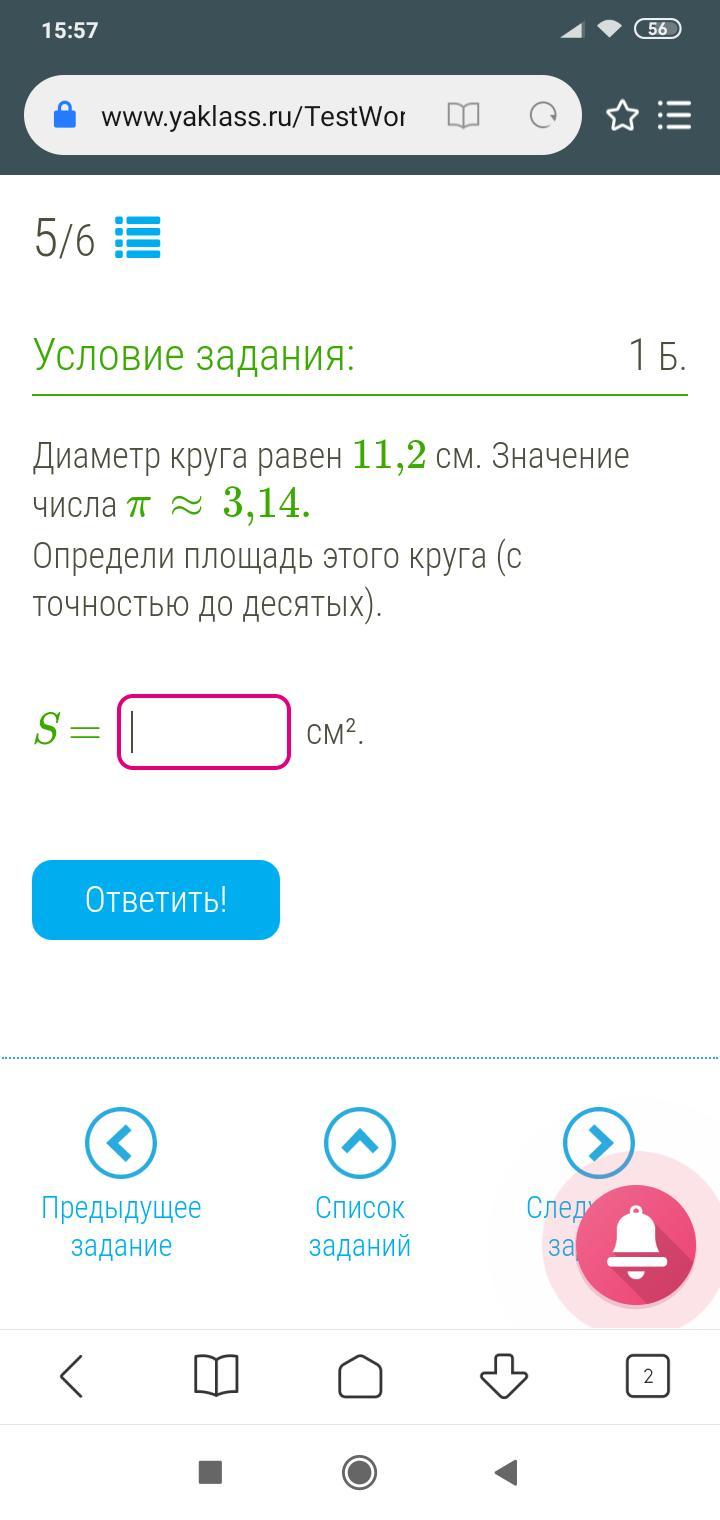Screen dimensions: 720x1520
Task: Open the browser menu list icon
Action: pyautogui.click(x=675, y=116)
